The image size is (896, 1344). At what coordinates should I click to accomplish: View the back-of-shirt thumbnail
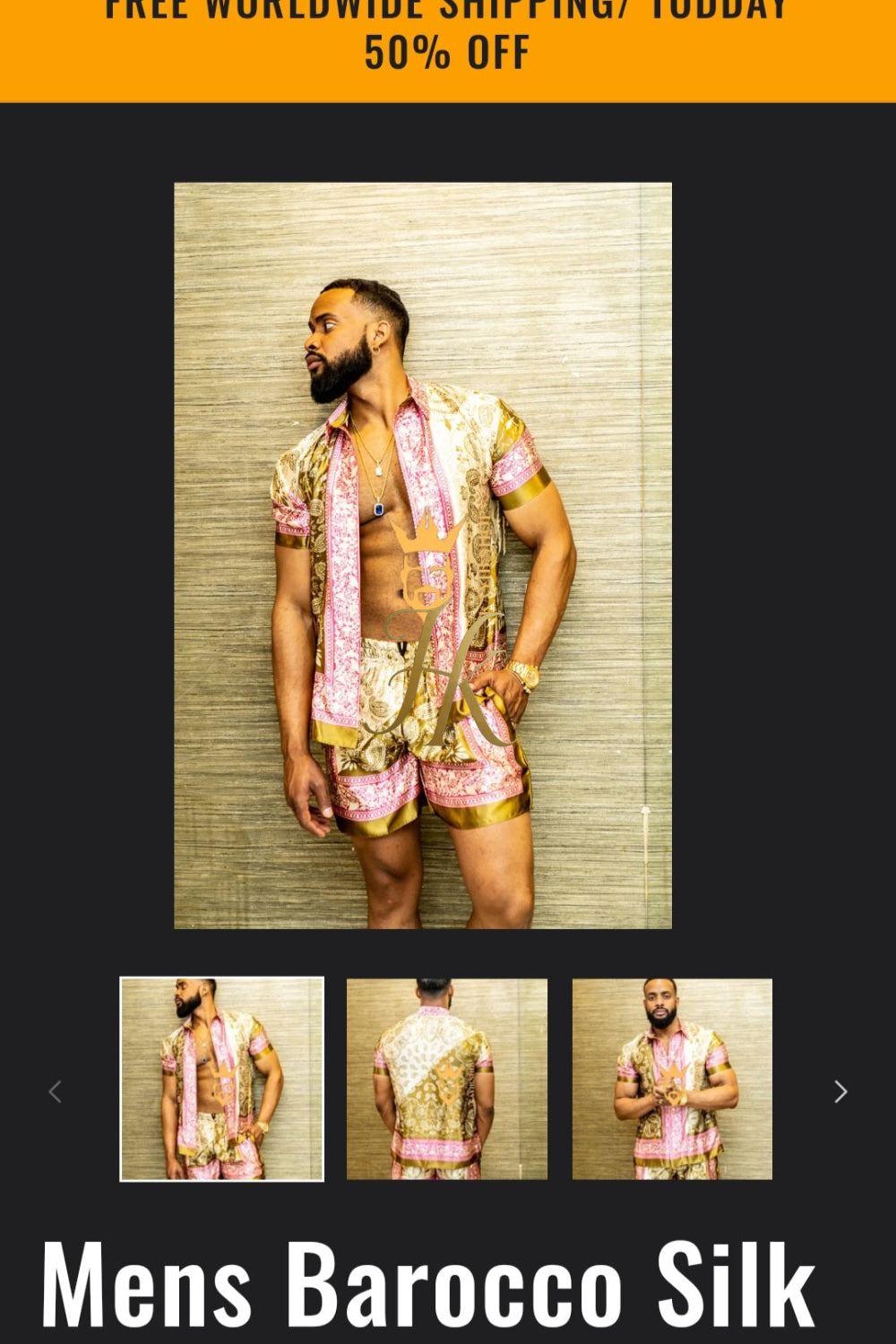[x=446, y=1079]
